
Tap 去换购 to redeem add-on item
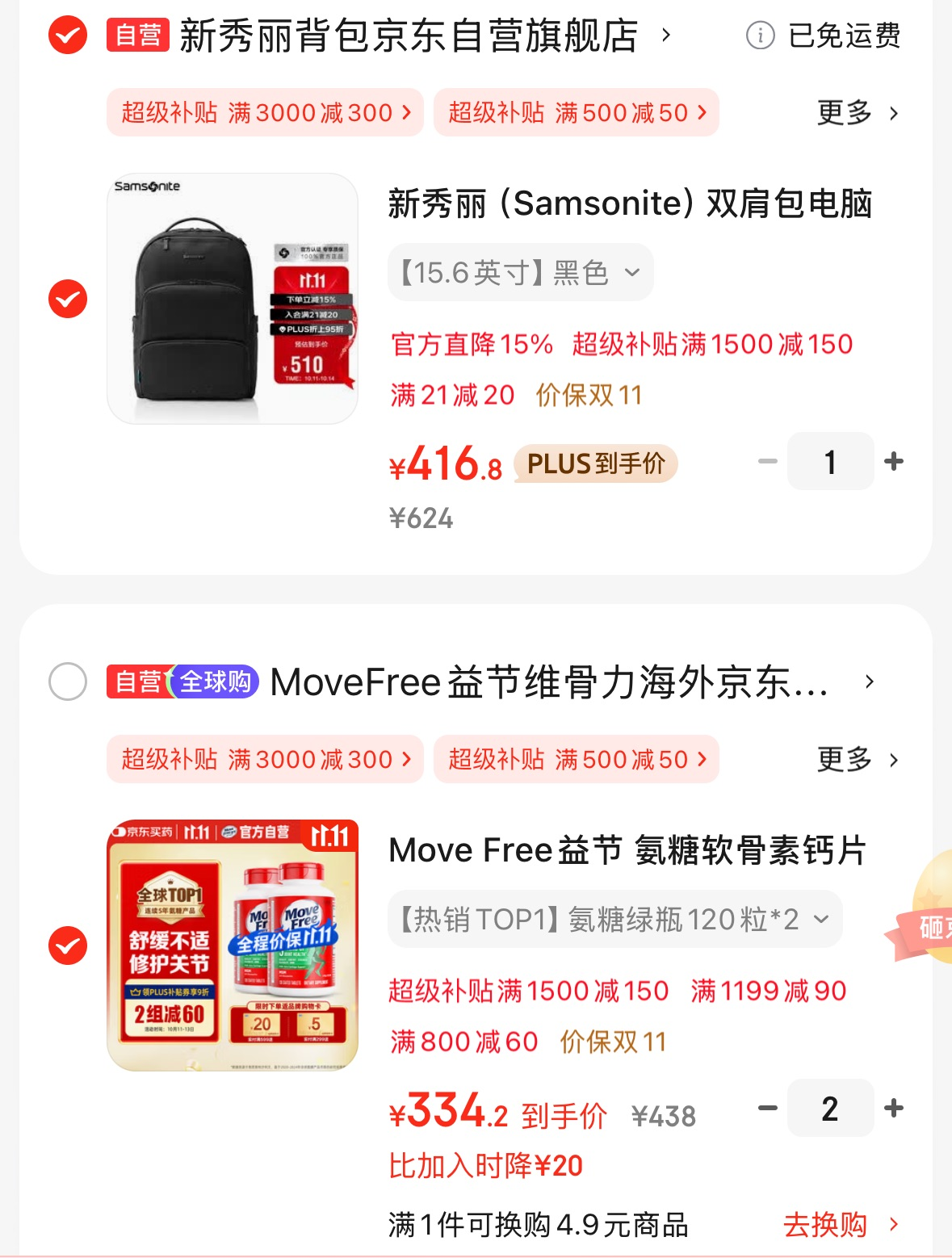tap(840, 1225)
